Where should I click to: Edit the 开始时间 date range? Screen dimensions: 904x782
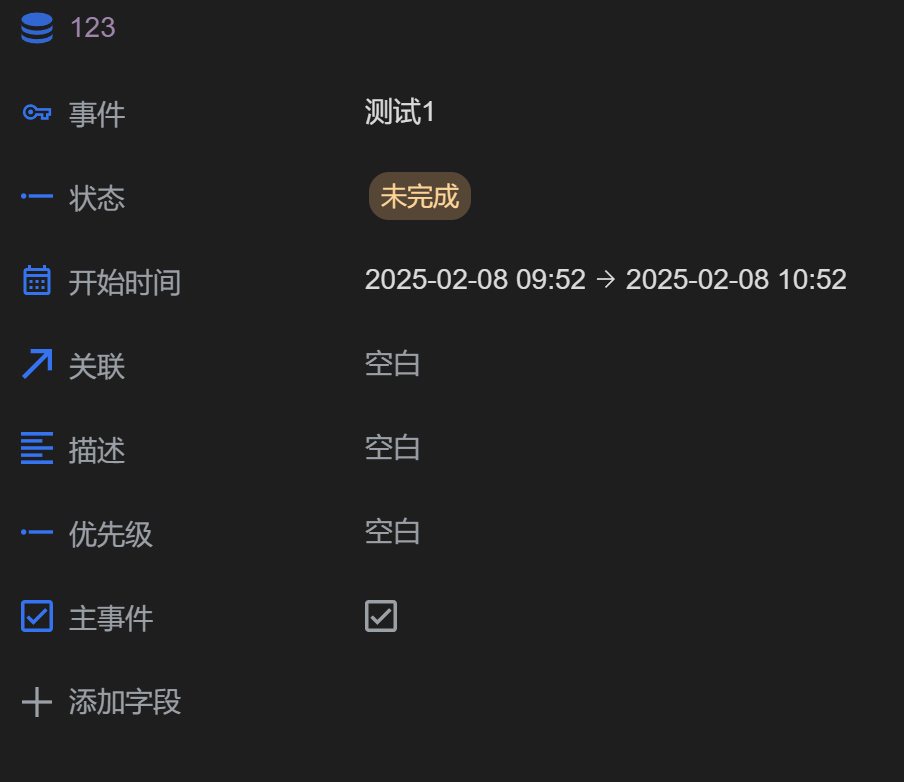605,280
